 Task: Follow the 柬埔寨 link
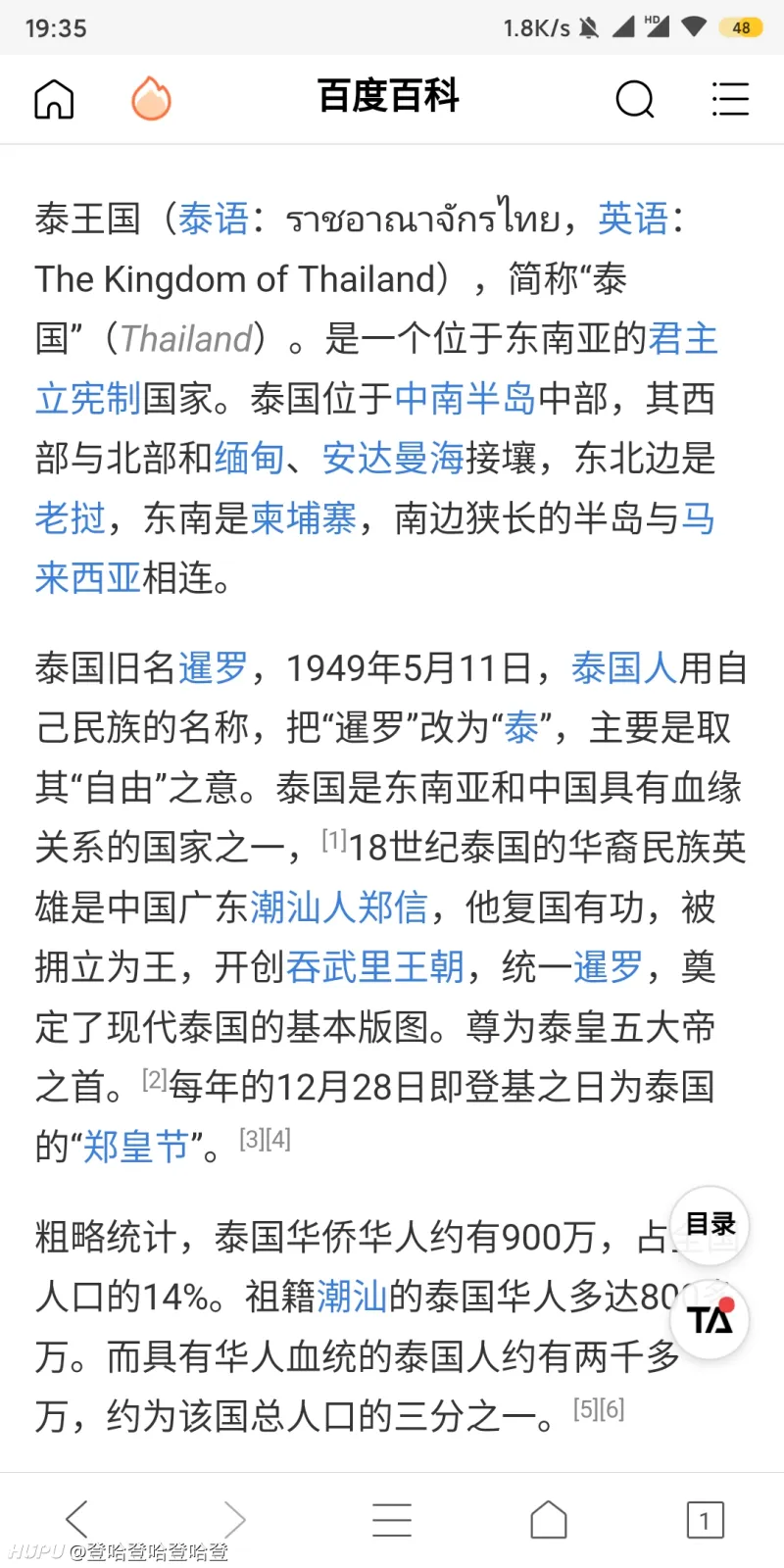coord(304,518)
